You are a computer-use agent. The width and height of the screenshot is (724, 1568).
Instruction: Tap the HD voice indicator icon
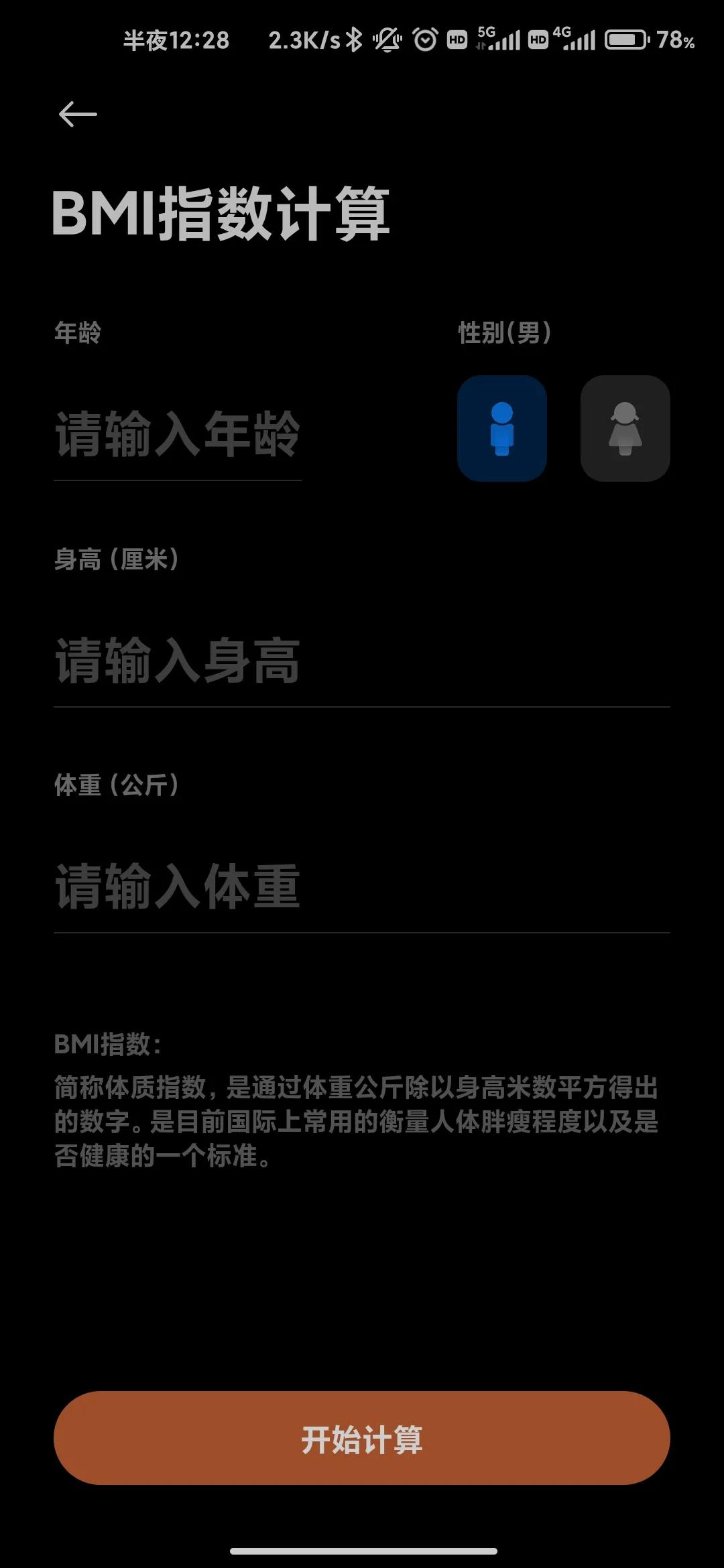pyautogui.click(x=458, y=40)
